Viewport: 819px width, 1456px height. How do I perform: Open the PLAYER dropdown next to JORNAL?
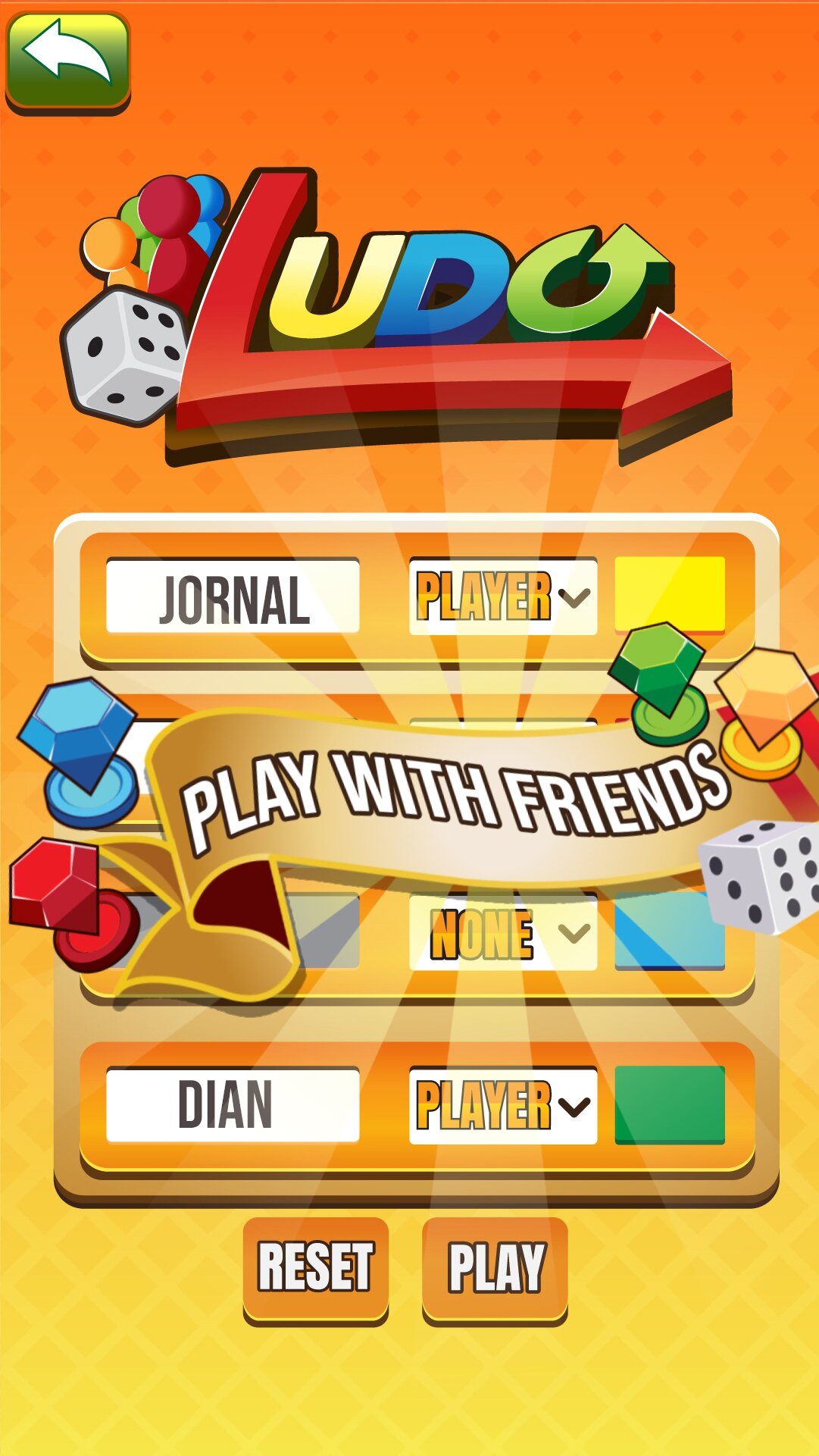click(x=503, y=596)
